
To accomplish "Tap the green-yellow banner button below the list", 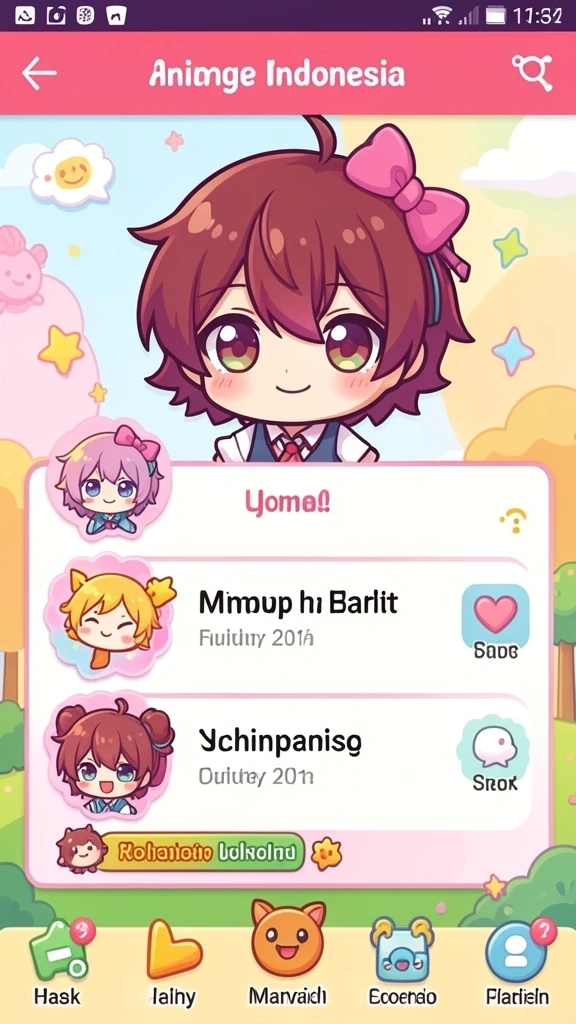I will coord(202,852).
